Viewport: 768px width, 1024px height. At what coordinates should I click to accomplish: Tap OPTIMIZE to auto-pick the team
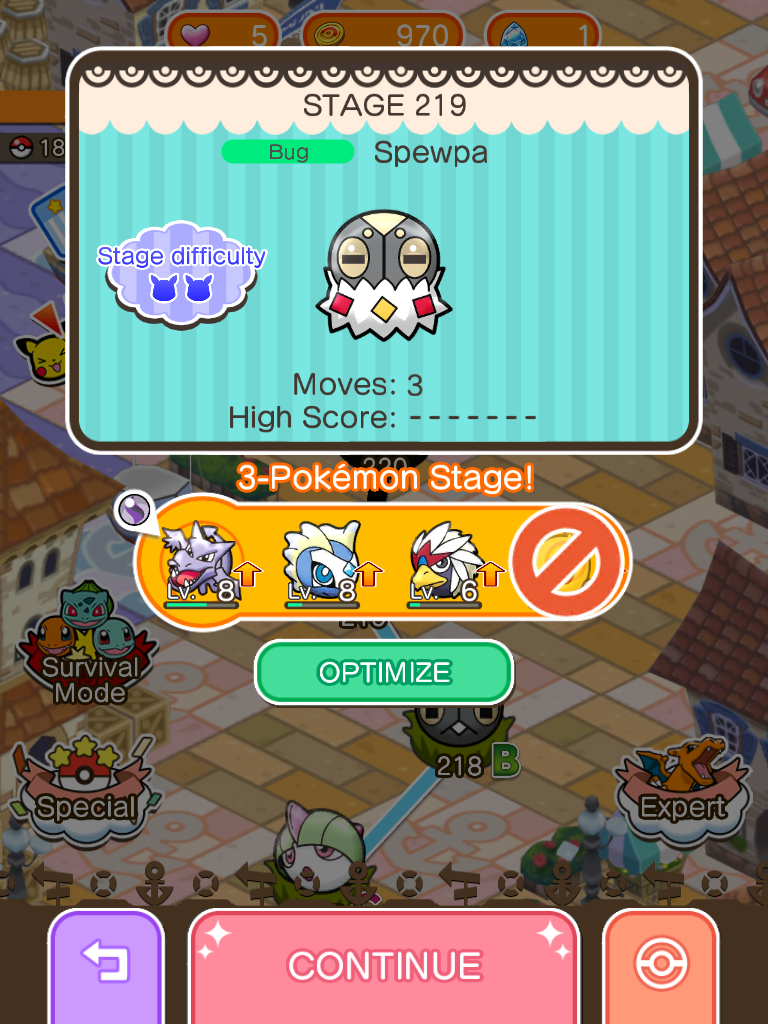pos(384,672)
